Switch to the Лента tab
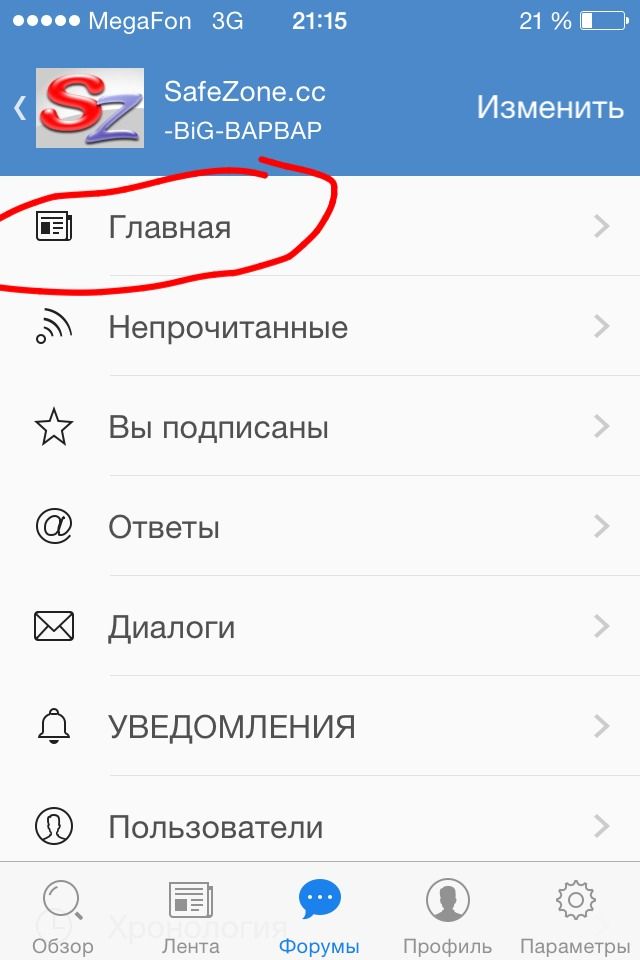Image resolution: width=640 pixels, height=960 pixels. tap(190, 915)
